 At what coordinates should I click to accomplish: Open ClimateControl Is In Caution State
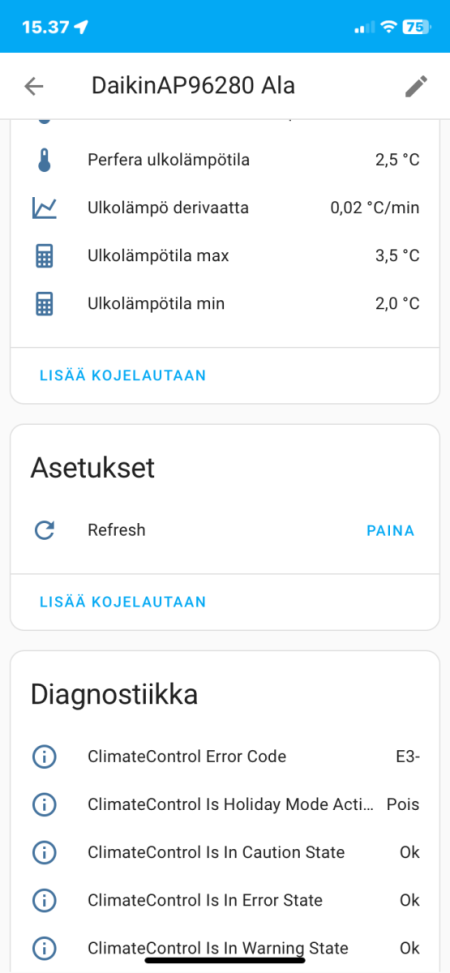click(225, 853)
